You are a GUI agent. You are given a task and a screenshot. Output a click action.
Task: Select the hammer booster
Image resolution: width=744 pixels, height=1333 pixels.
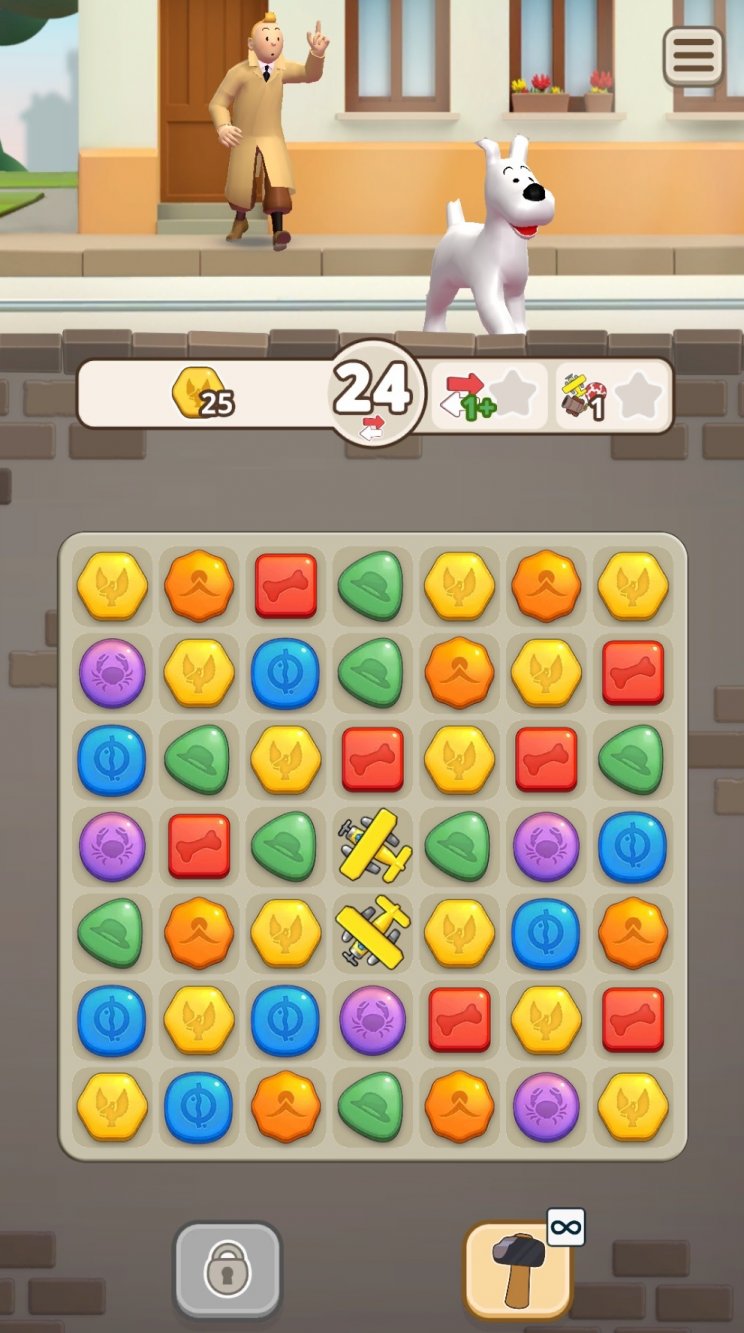click(x=519, y=1270)
